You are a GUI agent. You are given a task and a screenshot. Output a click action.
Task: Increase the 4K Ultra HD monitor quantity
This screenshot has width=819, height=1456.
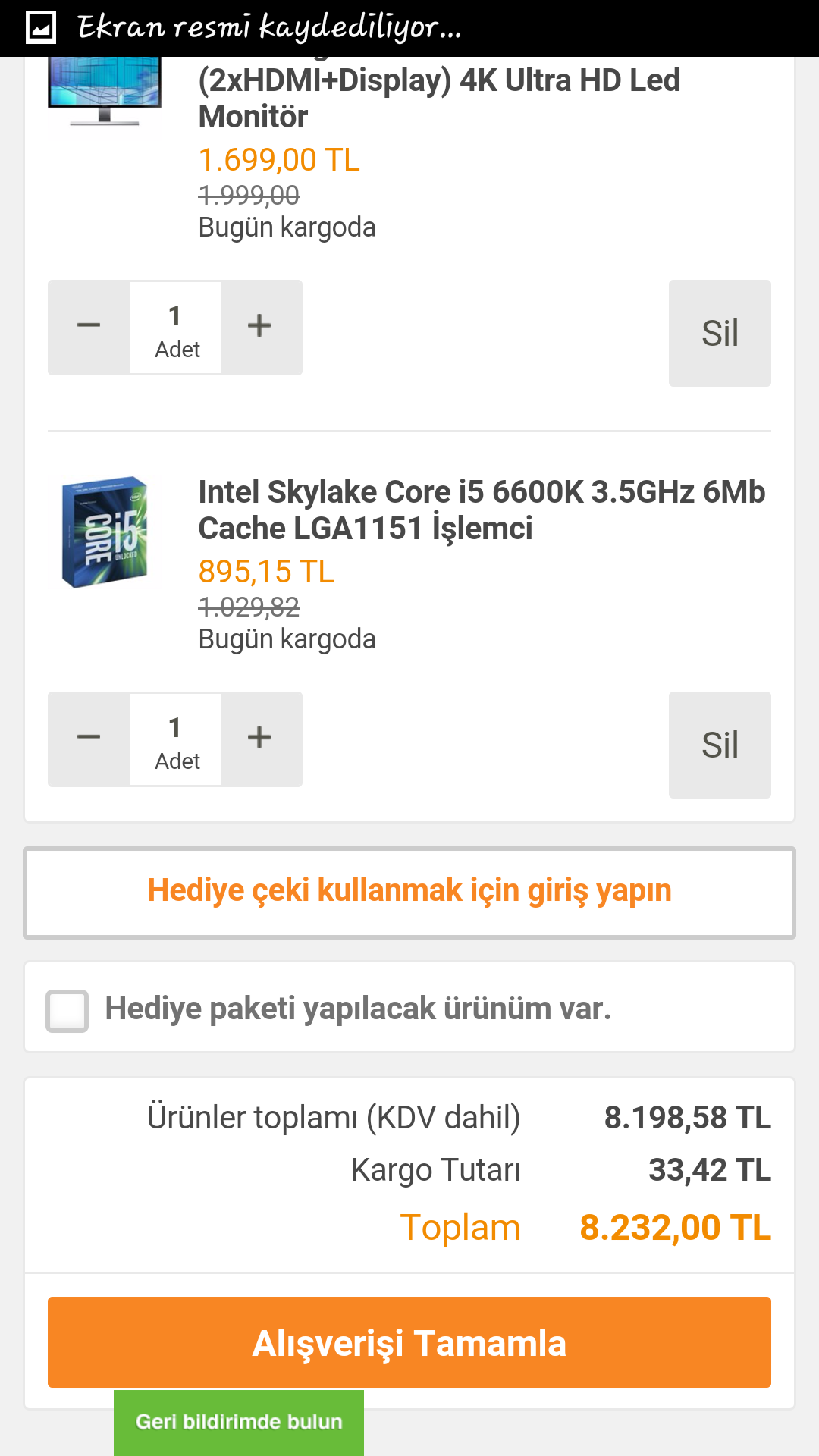260,327
